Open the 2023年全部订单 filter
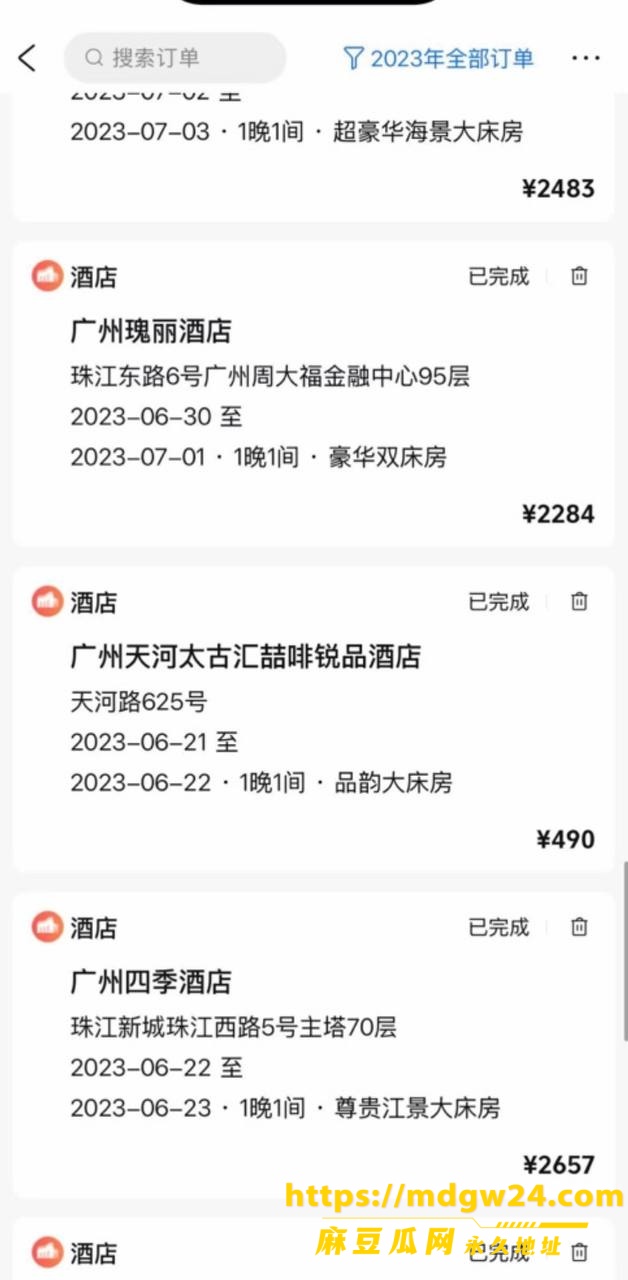This screenshot has height=1280, width=628. pyautogui.click(x=438, y=58)
